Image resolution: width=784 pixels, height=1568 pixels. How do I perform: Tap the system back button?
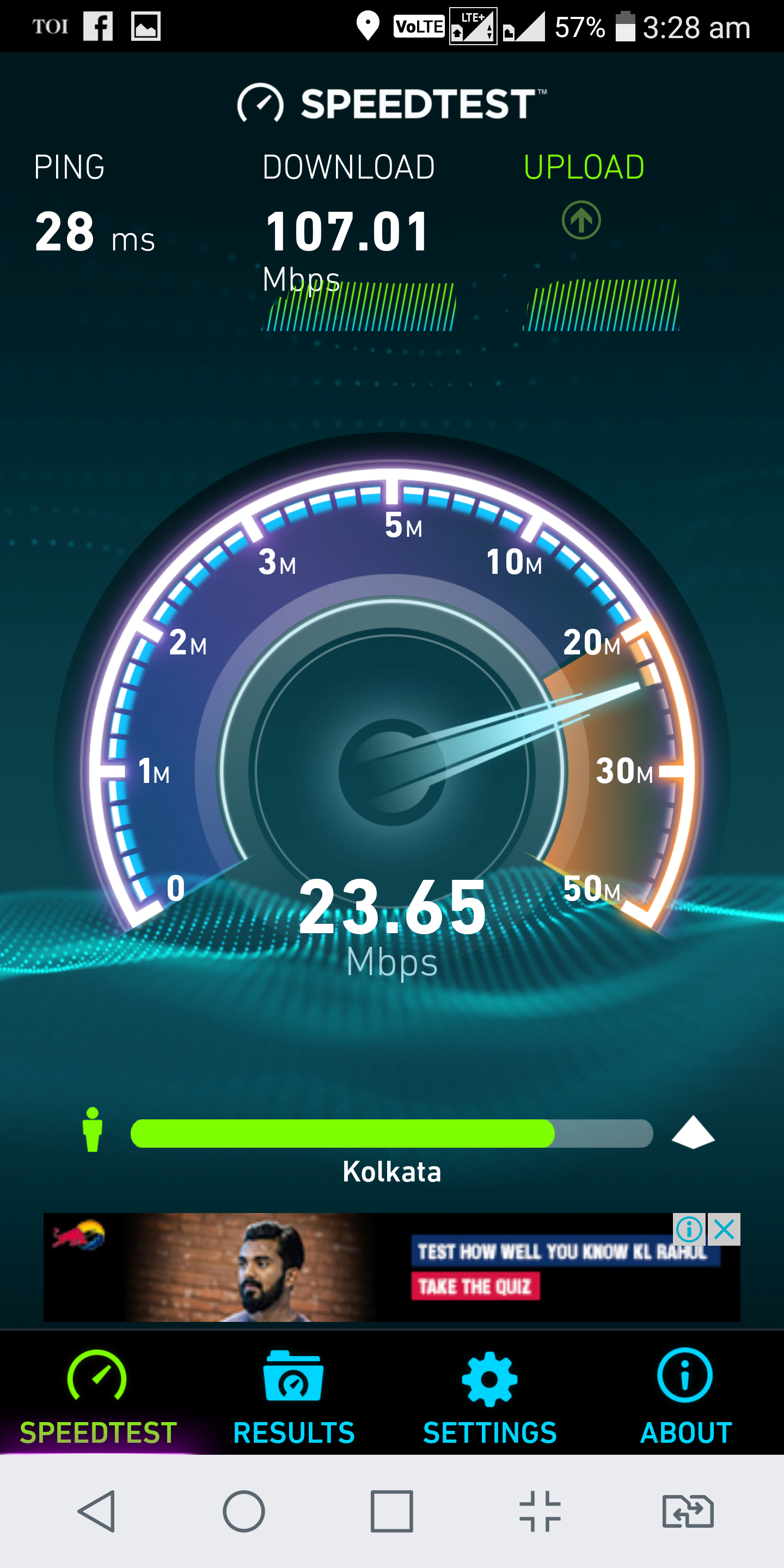pyautogui.click(x=97, y=1511)
